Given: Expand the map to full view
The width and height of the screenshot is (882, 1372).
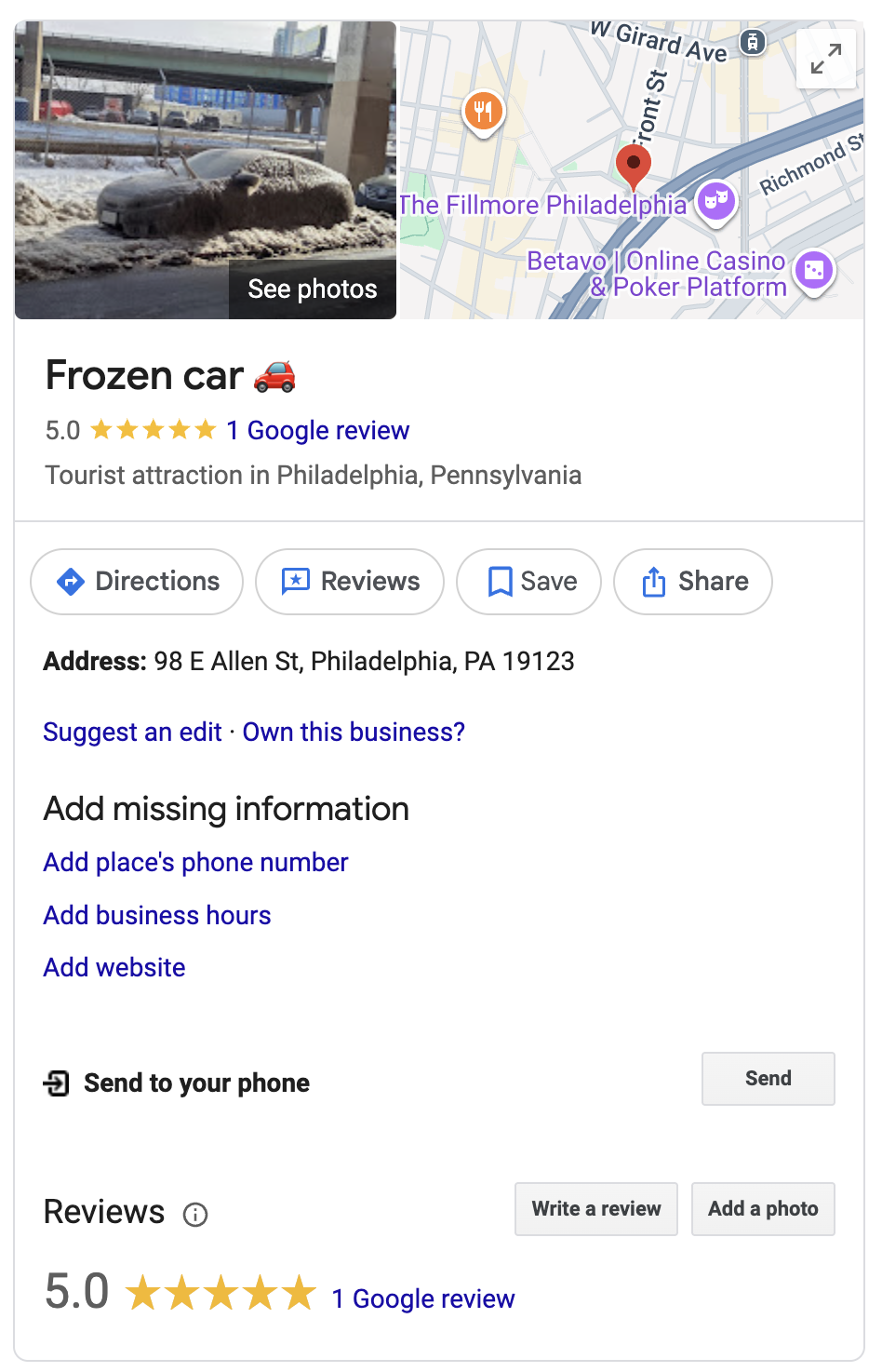Looking at the screenshot, I should click(825, 59).
